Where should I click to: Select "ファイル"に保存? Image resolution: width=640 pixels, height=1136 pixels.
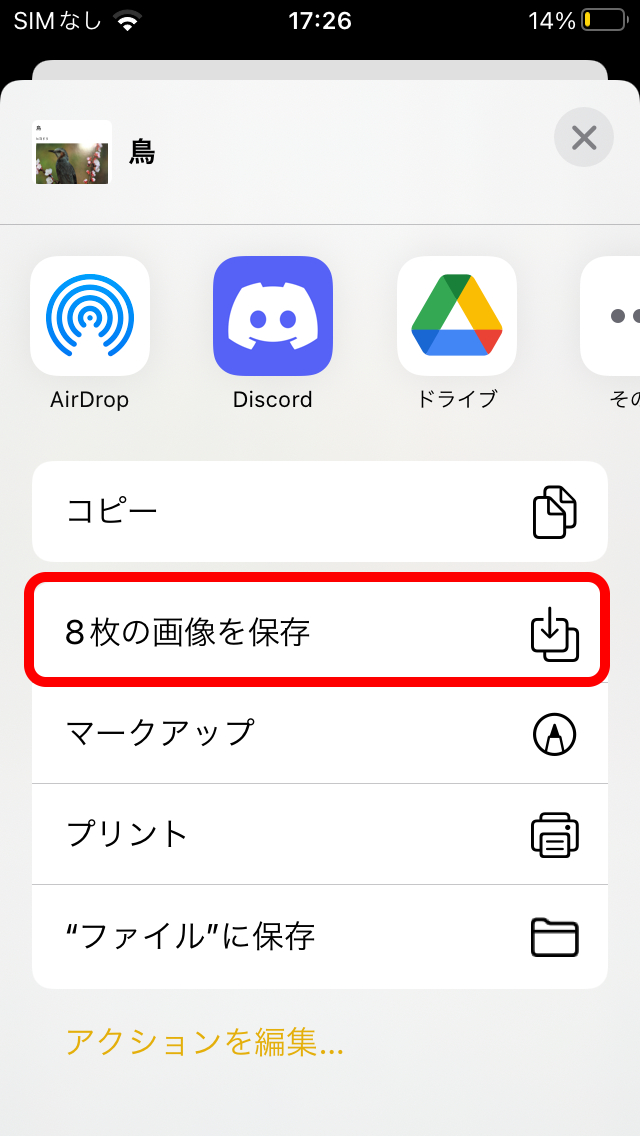coord(320,936)
